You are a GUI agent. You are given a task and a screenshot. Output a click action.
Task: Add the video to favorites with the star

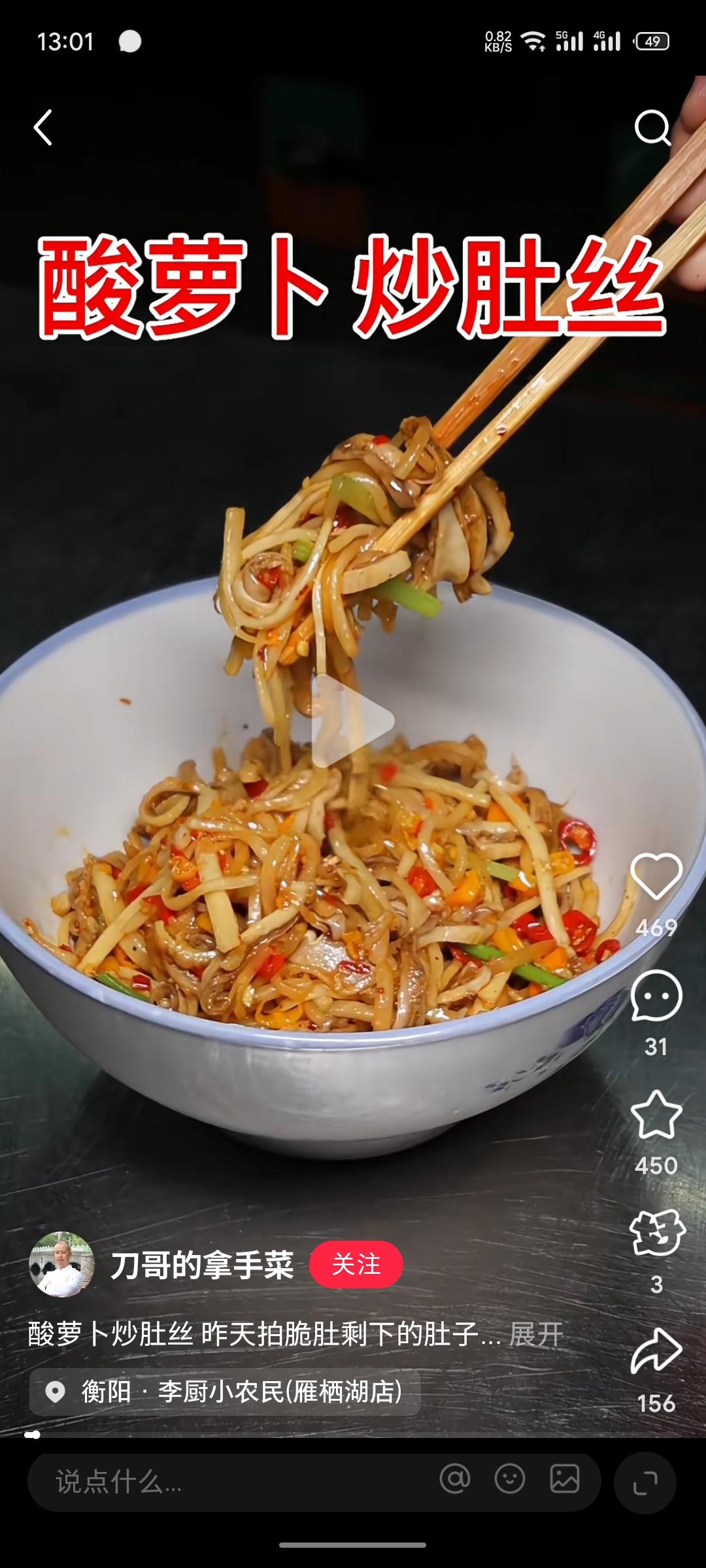pos(656,1115)
